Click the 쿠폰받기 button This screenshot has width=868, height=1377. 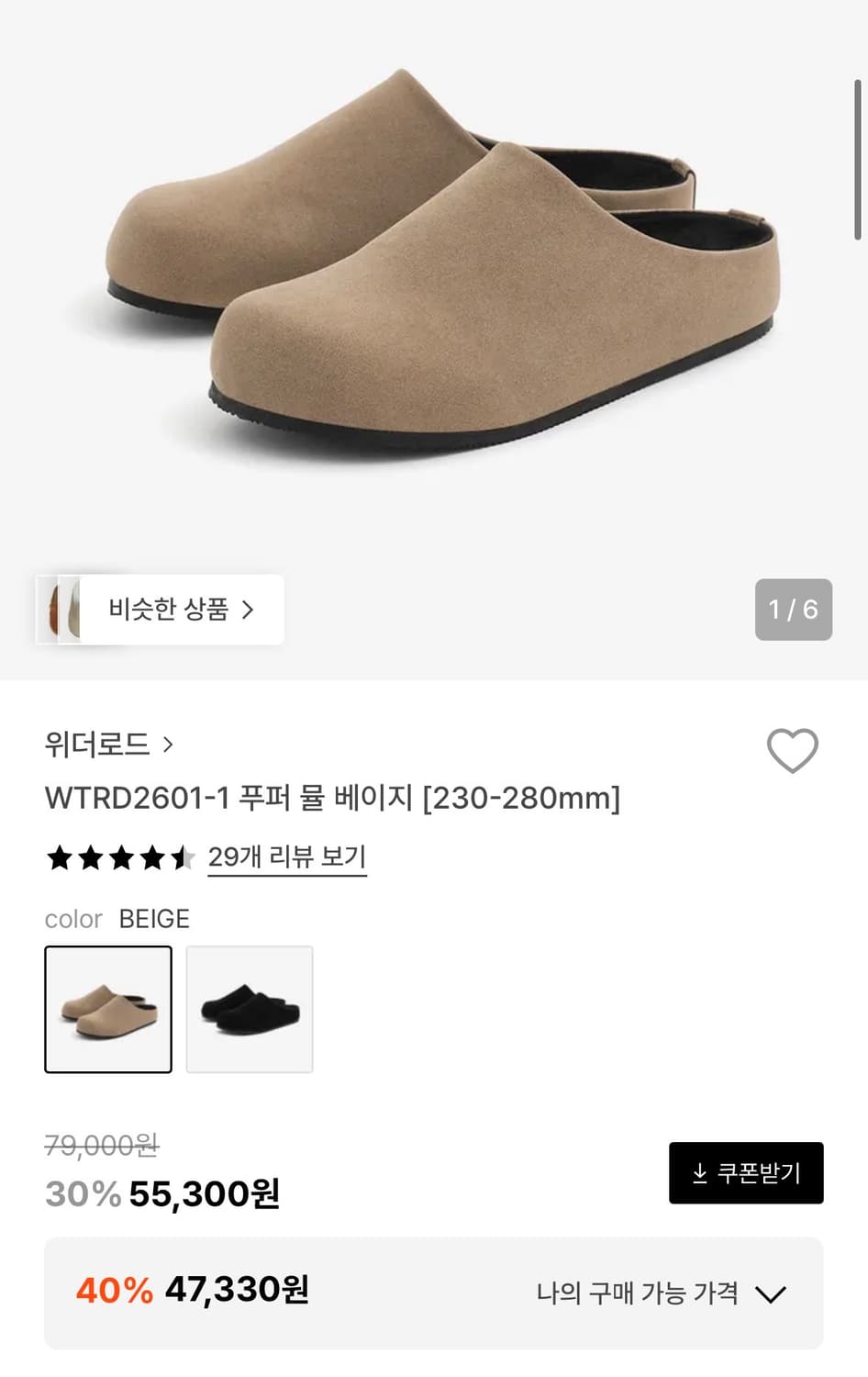[x=746, y=1172]
